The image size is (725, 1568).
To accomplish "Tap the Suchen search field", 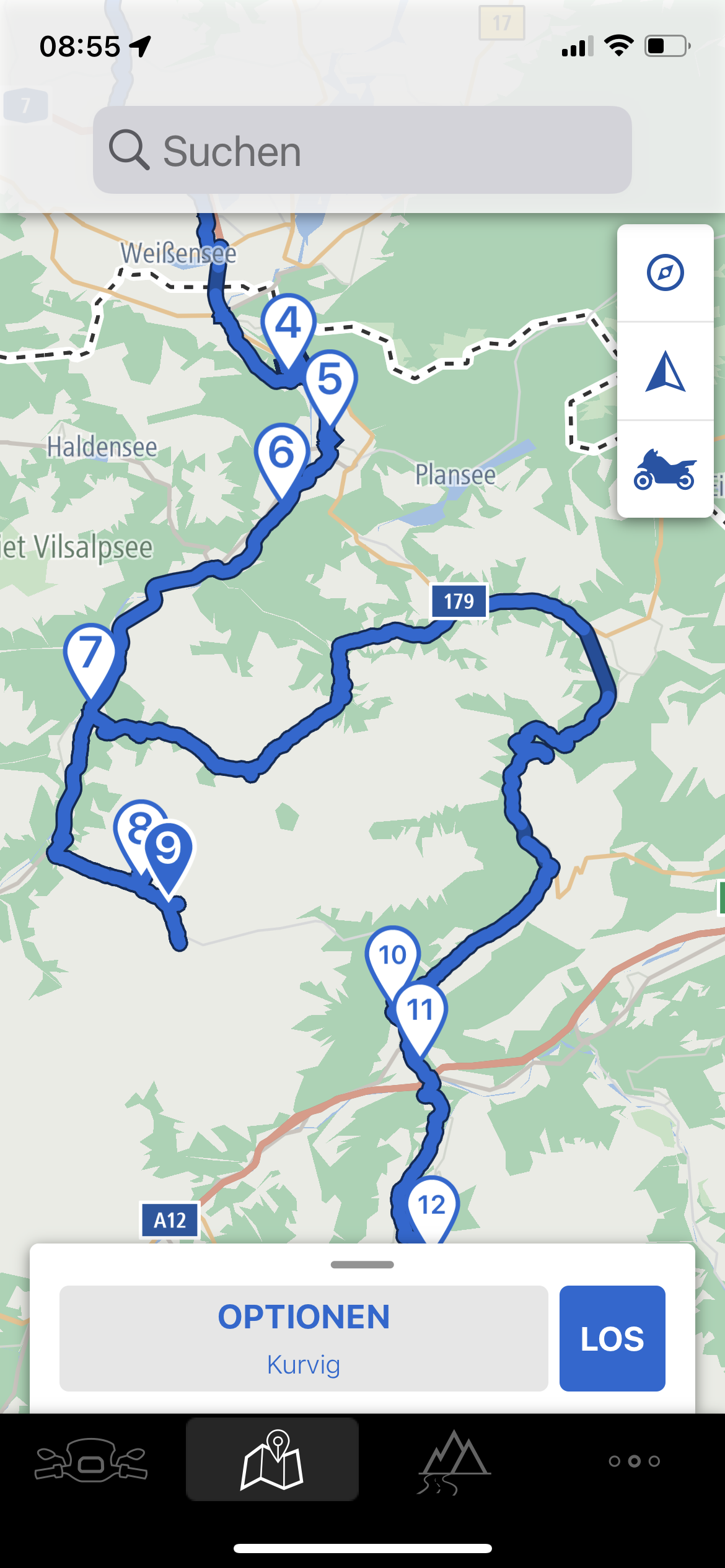I will pyautogui.click(x=362, y=150).
